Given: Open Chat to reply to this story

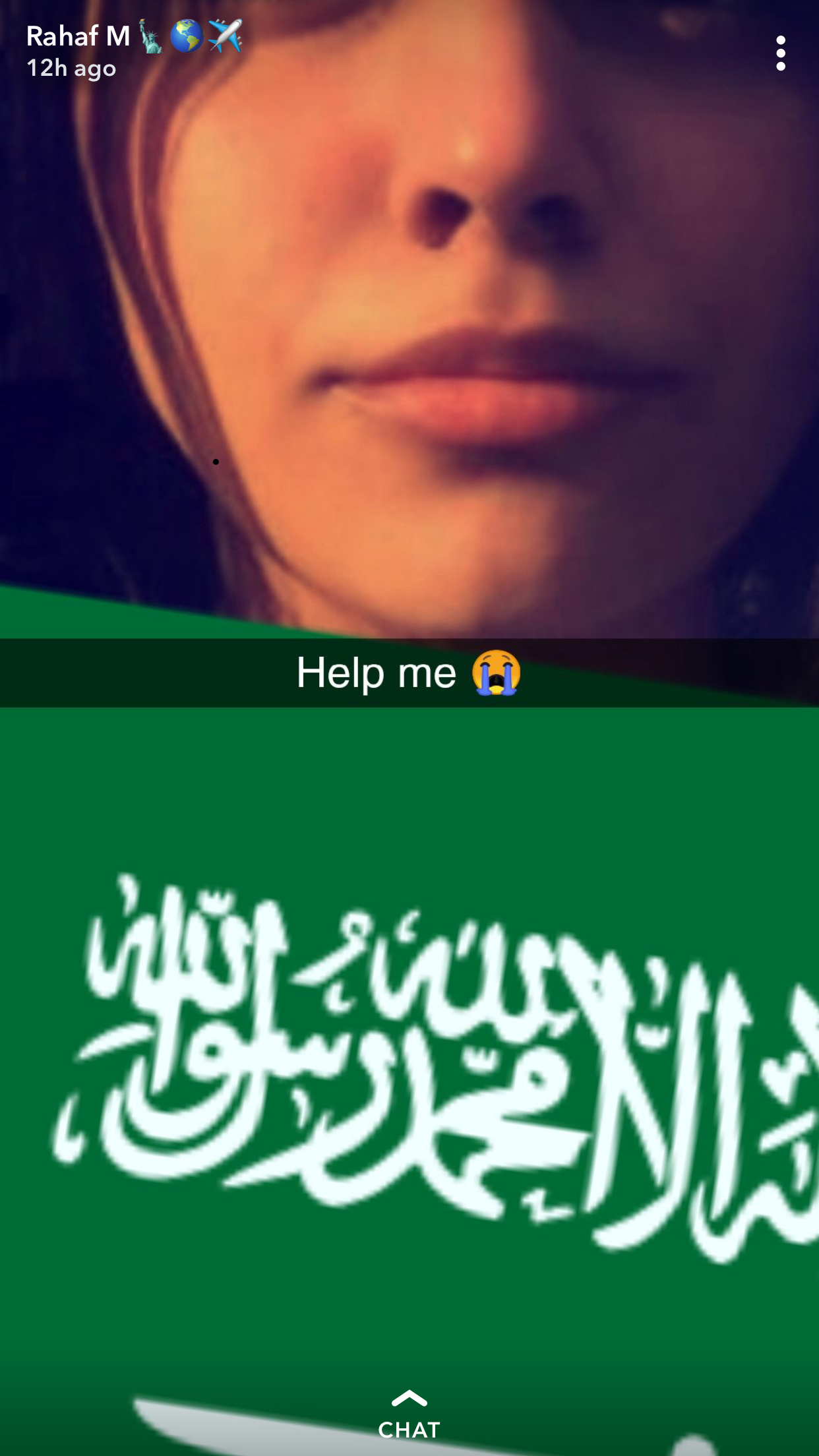Looking at the screenshot, I should coord(409,1416).
